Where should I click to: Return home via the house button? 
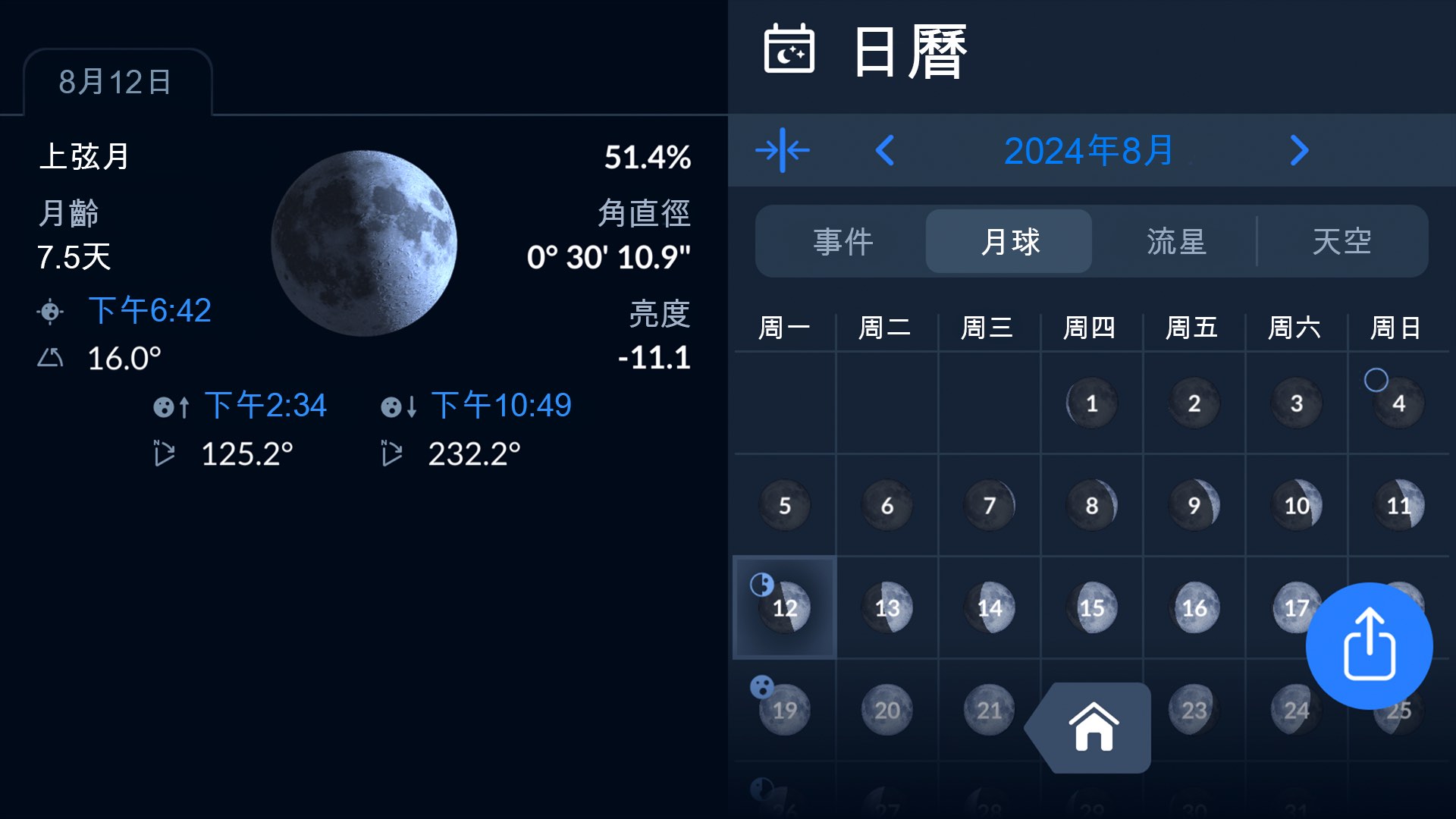1093,727
